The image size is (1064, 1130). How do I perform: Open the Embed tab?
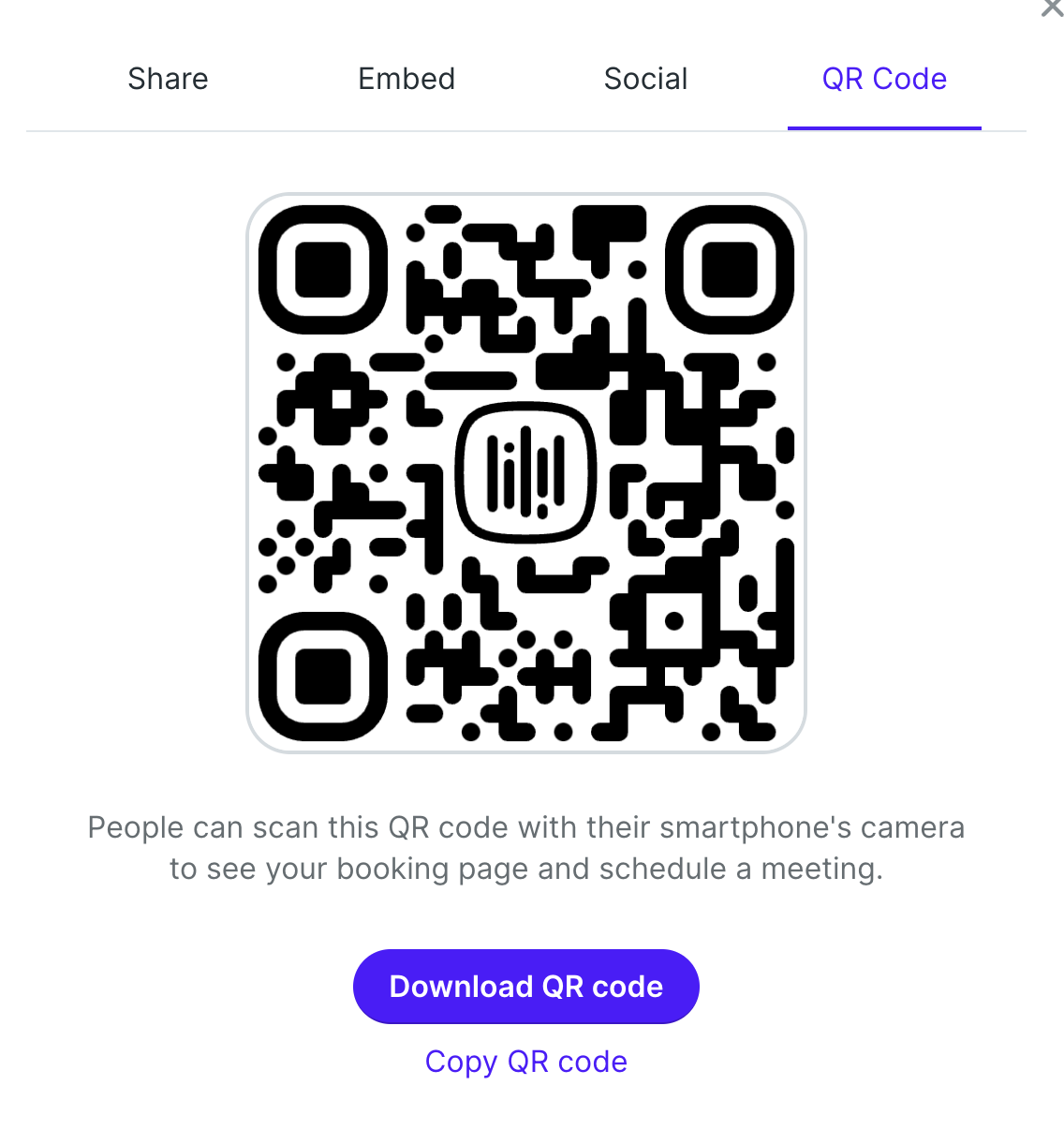point(406,79)
